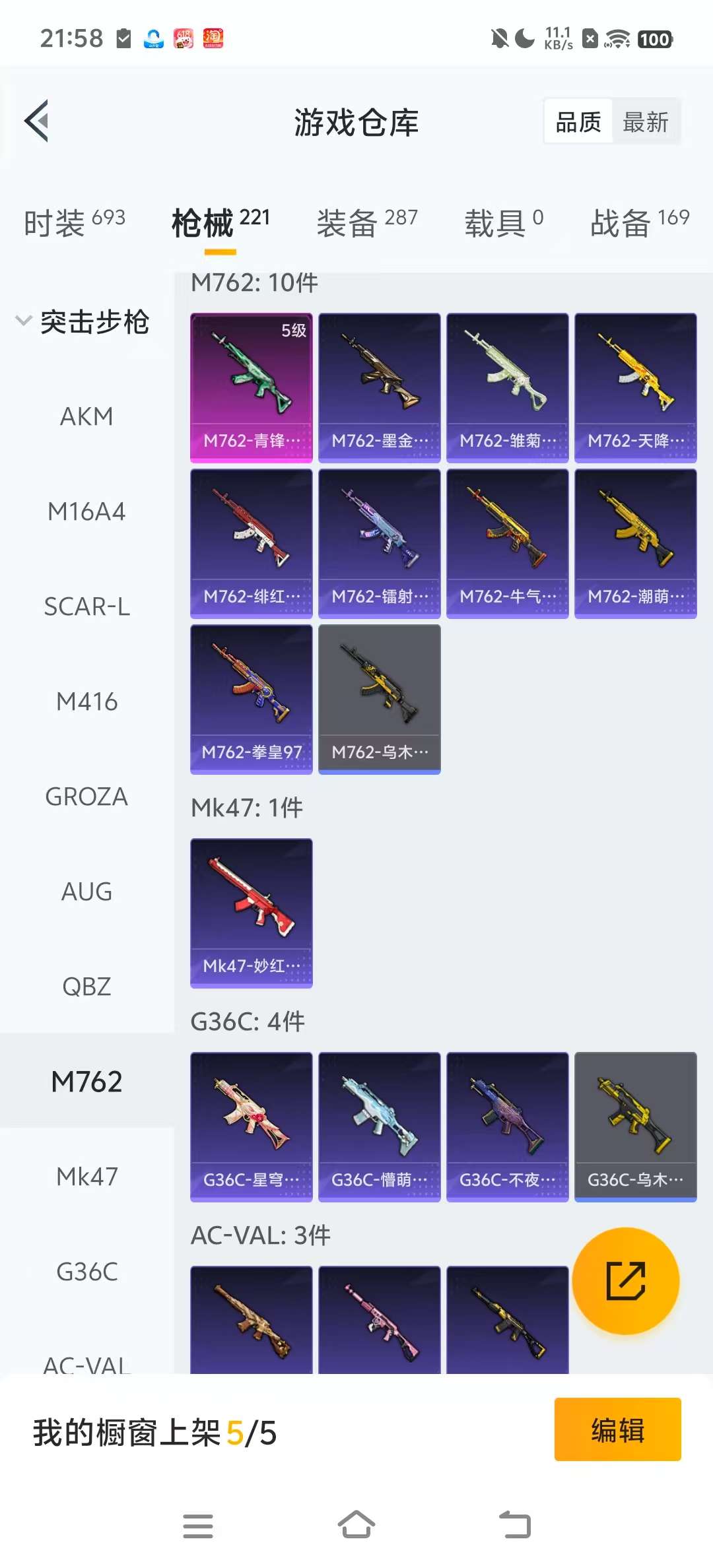Tap the orange share floating button

pos(625,1281)
